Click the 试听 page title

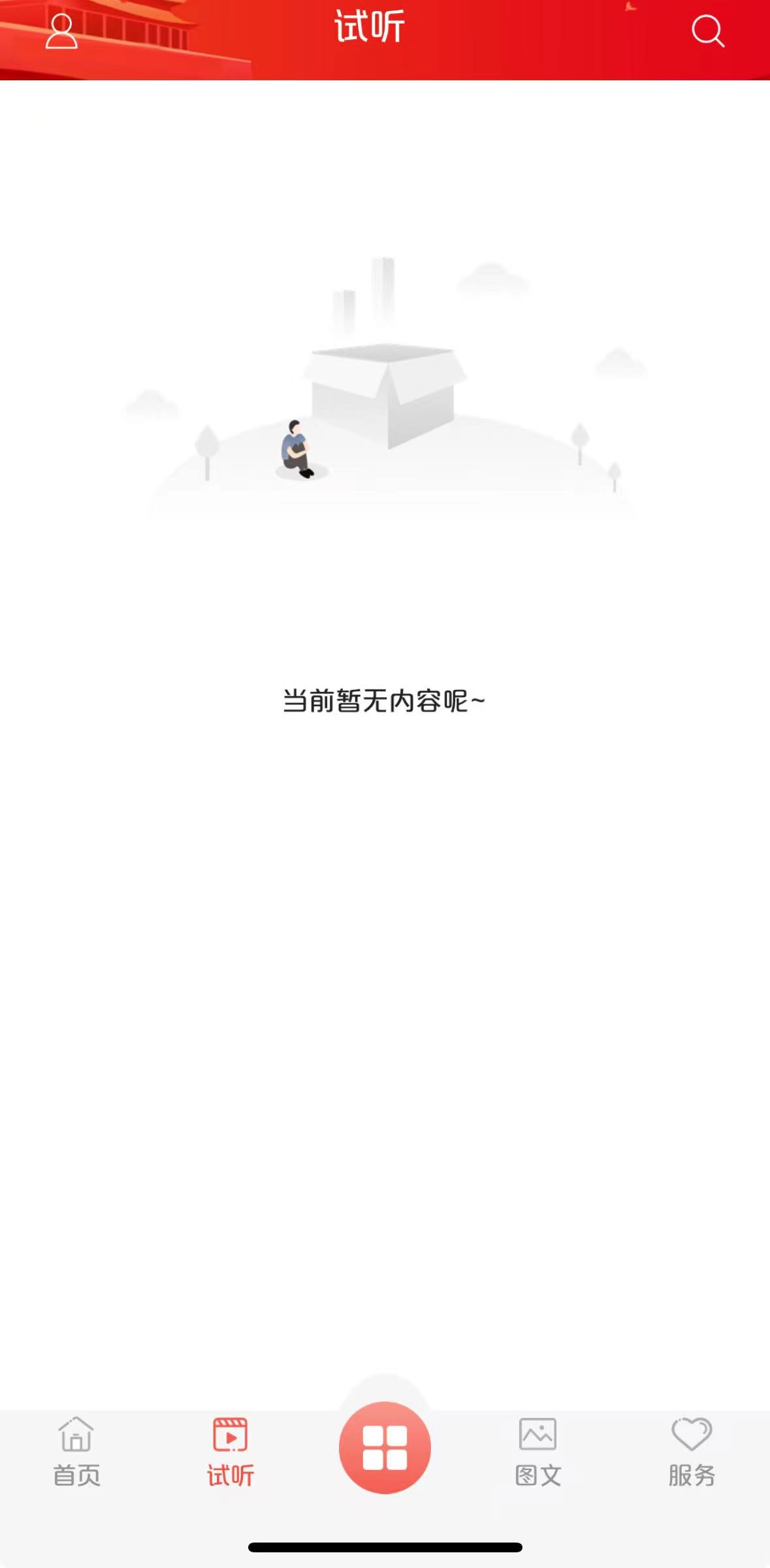click(x=370, y=29)
